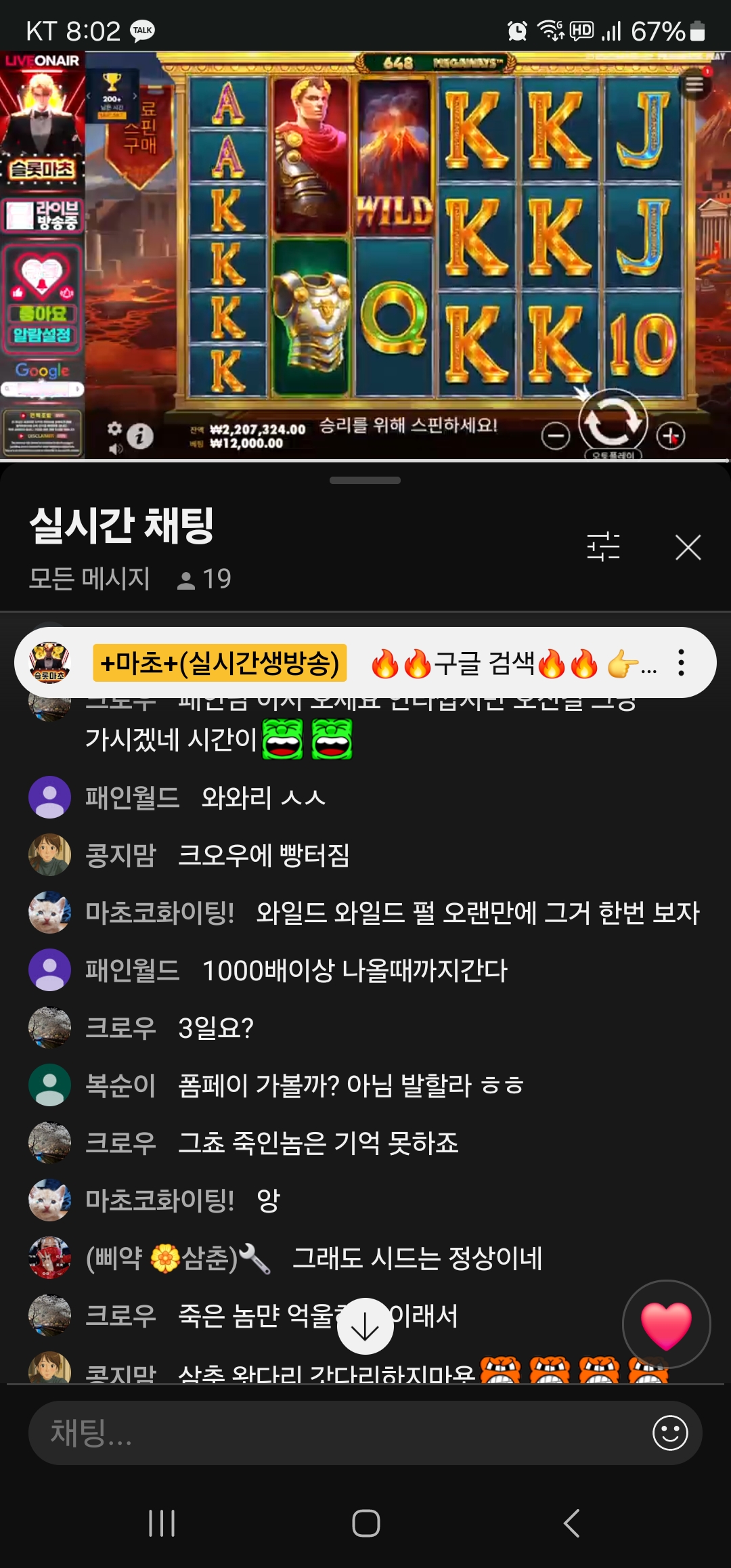Open chat filter settings icon
The height and width of the screenshot is (1568, 731).
[x=603, y=547]
